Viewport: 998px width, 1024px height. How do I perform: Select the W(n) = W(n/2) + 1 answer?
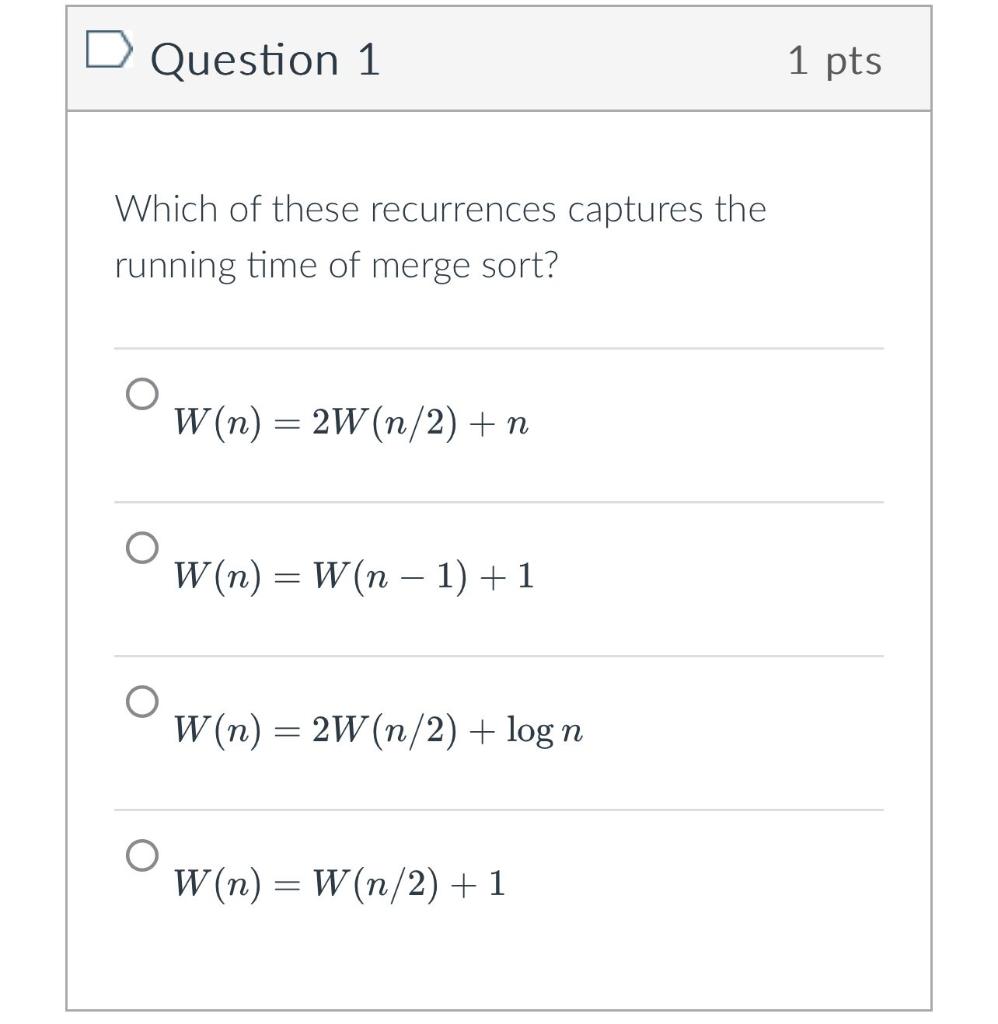141,856
